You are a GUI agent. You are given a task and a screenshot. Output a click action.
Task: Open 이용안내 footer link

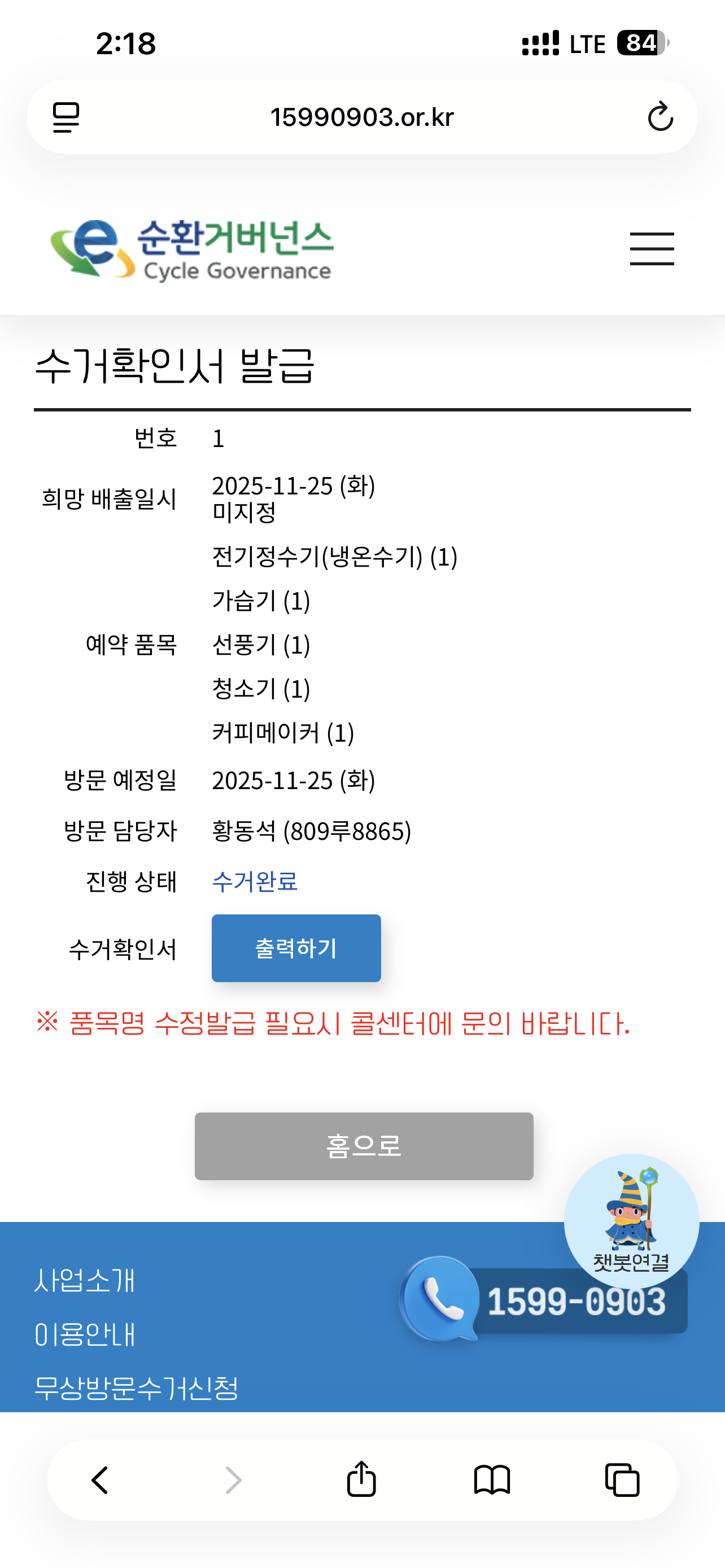[x=85, y=1334]
